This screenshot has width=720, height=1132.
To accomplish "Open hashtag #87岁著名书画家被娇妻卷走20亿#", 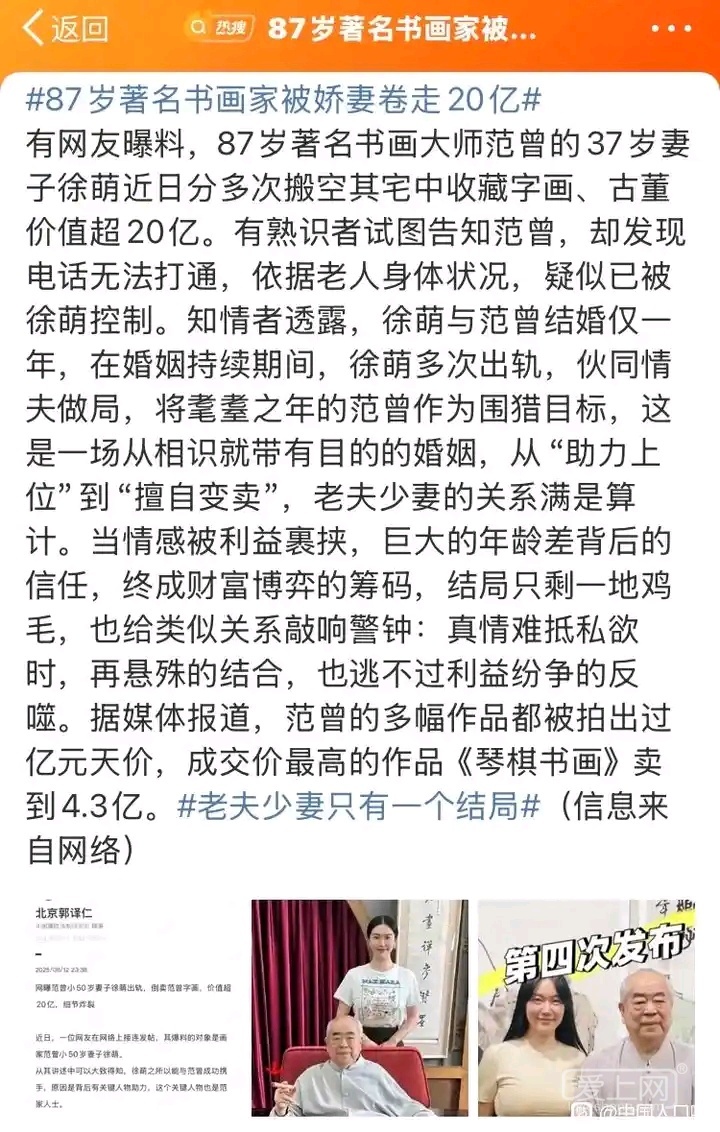I will pos(285,101).
